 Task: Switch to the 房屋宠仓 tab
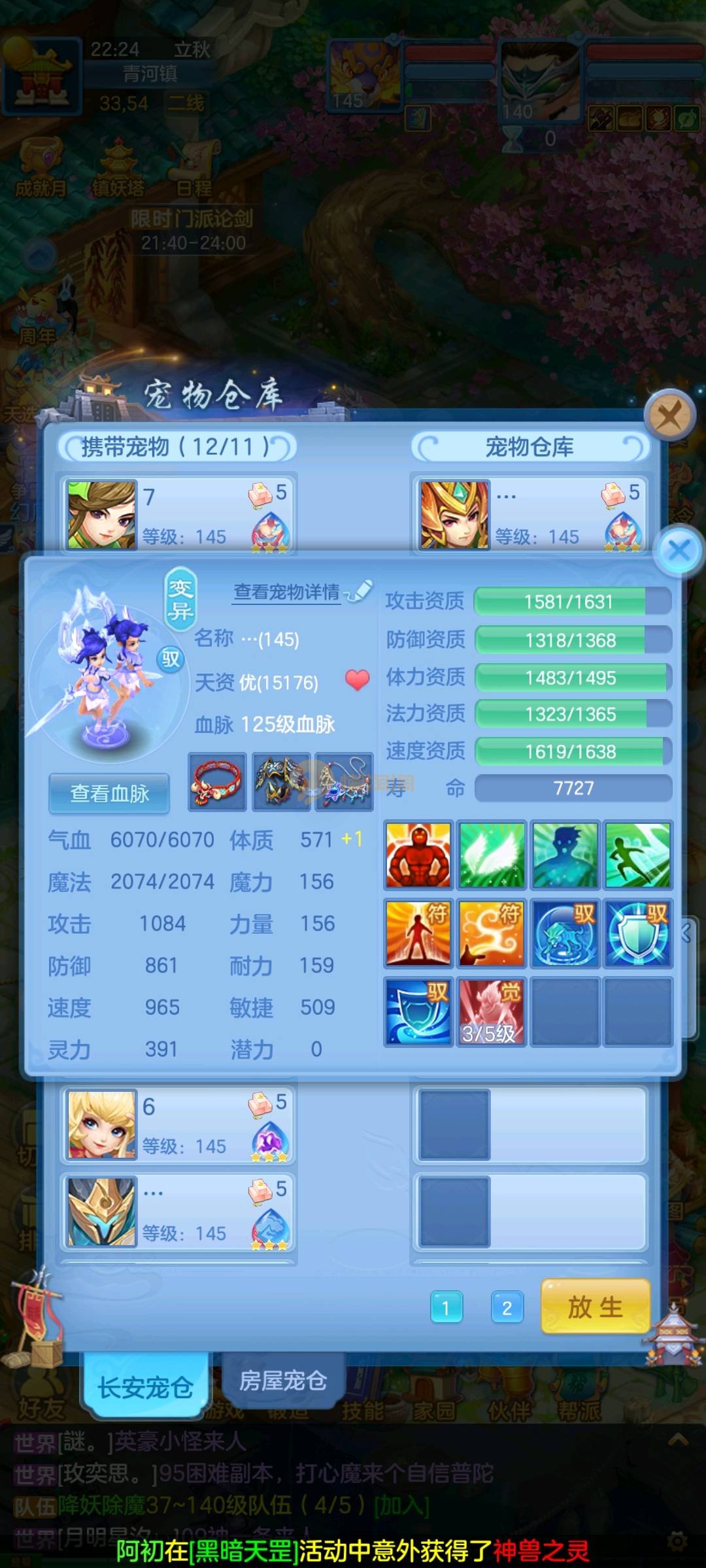pyautogui.click(x=282, y=1380)
